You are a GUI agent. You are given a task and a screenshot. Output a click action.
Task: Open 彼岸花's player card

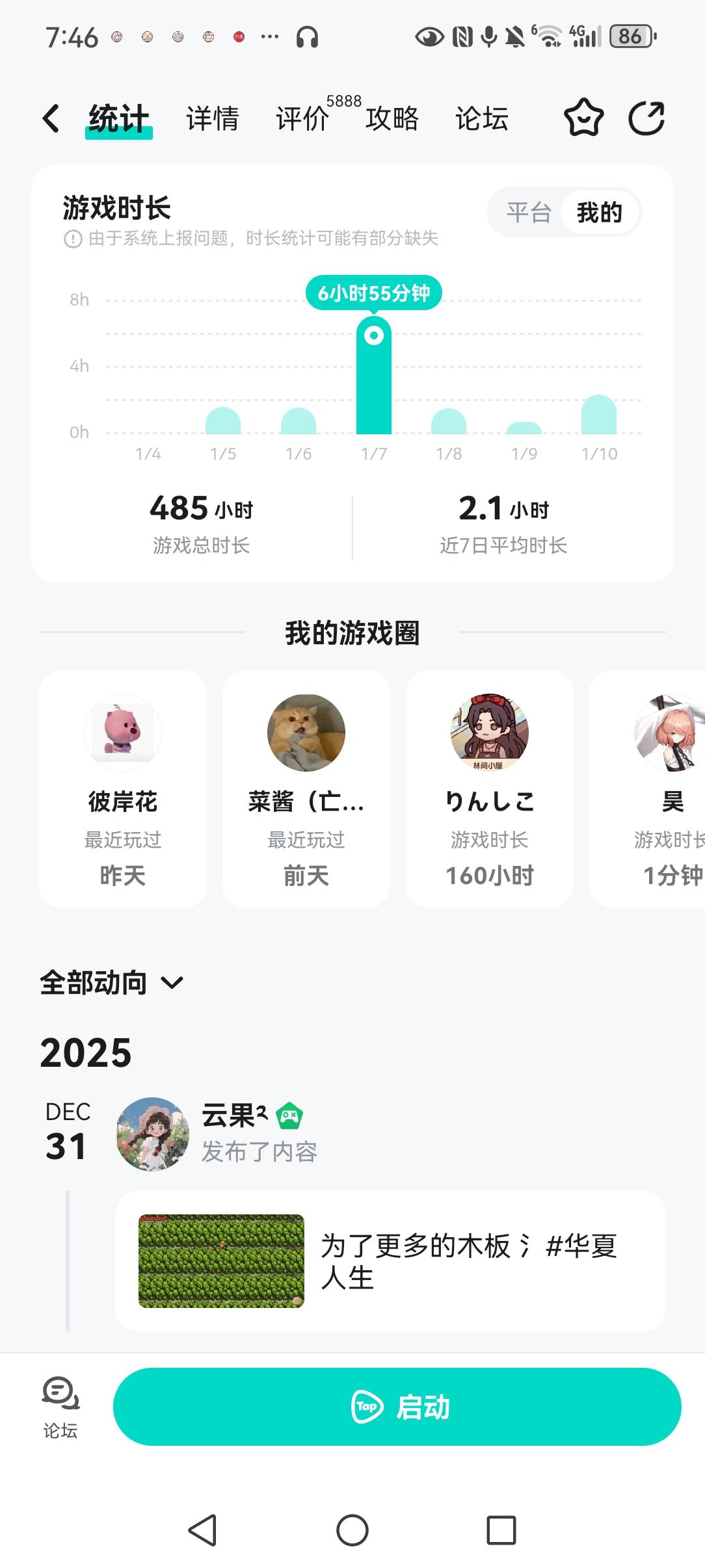click(123, 789)
